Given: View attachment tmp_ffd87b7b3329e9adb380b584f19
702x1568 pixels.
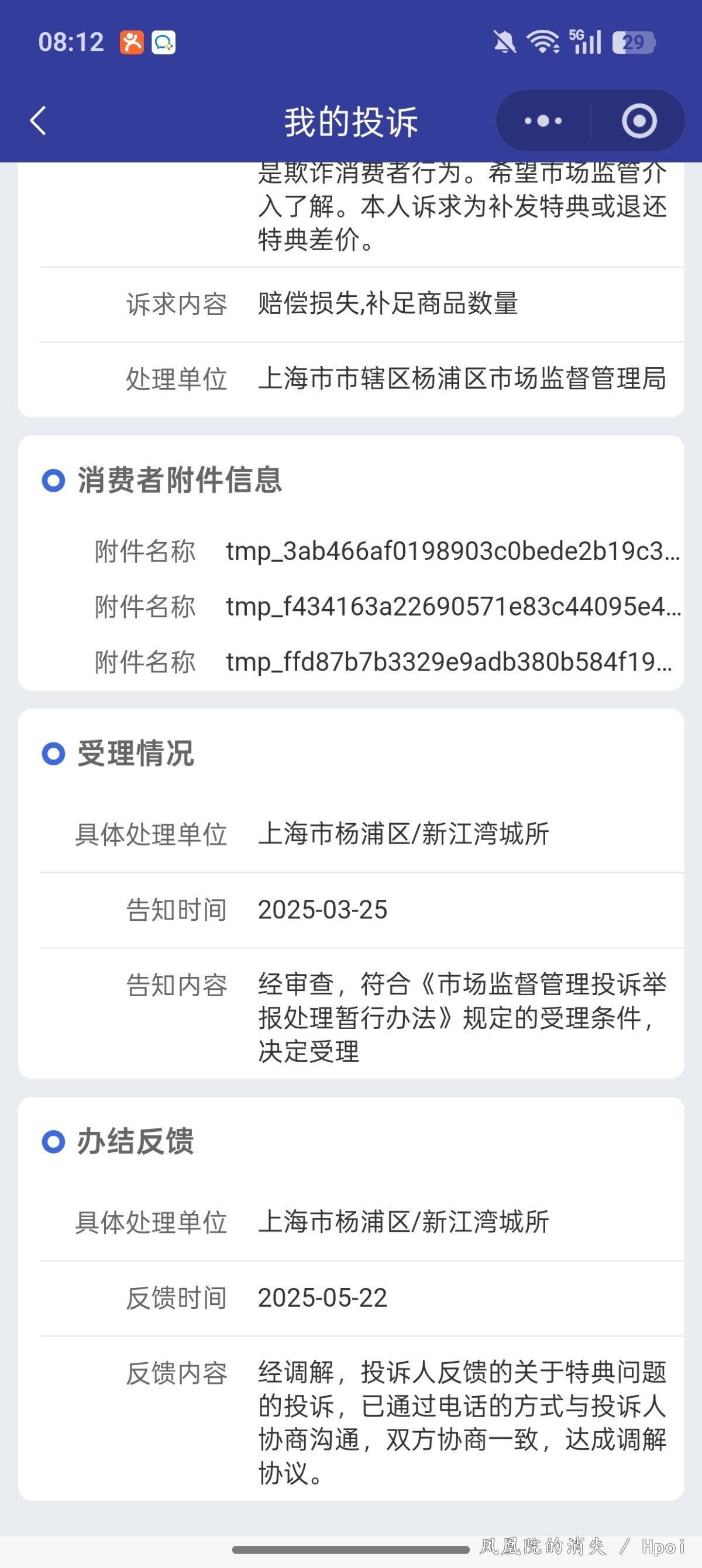Looking at the screenshot, I should point(449,662).
